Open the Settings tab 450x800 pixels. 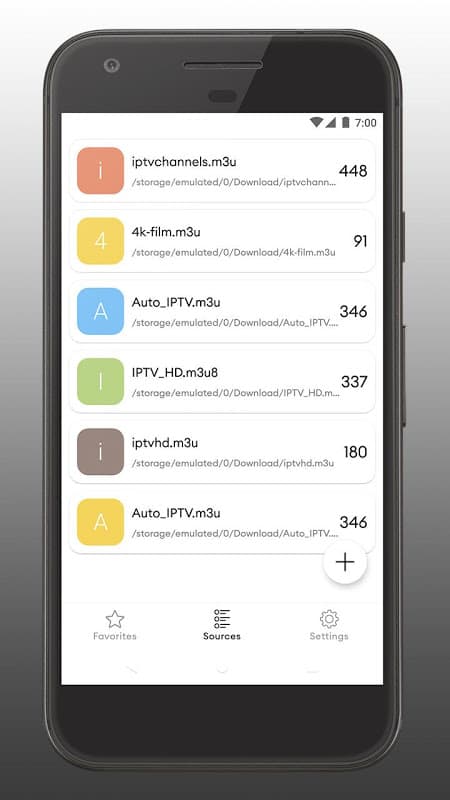pos(329,626)
